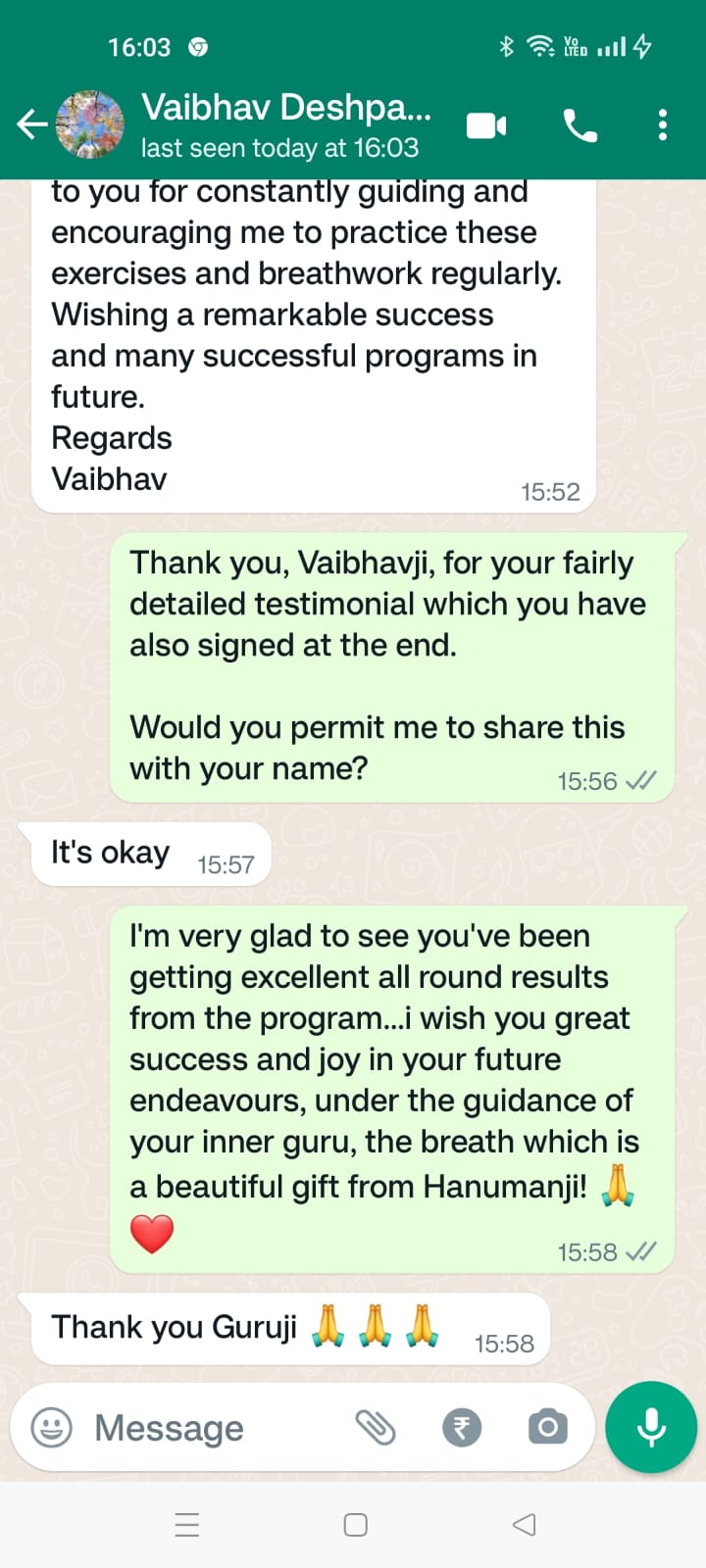The width and height of the screenshot is (706, 1568).
Task: Start a voice call with Vaibhav
Action: pyautogui.click(x=580, y=125)
